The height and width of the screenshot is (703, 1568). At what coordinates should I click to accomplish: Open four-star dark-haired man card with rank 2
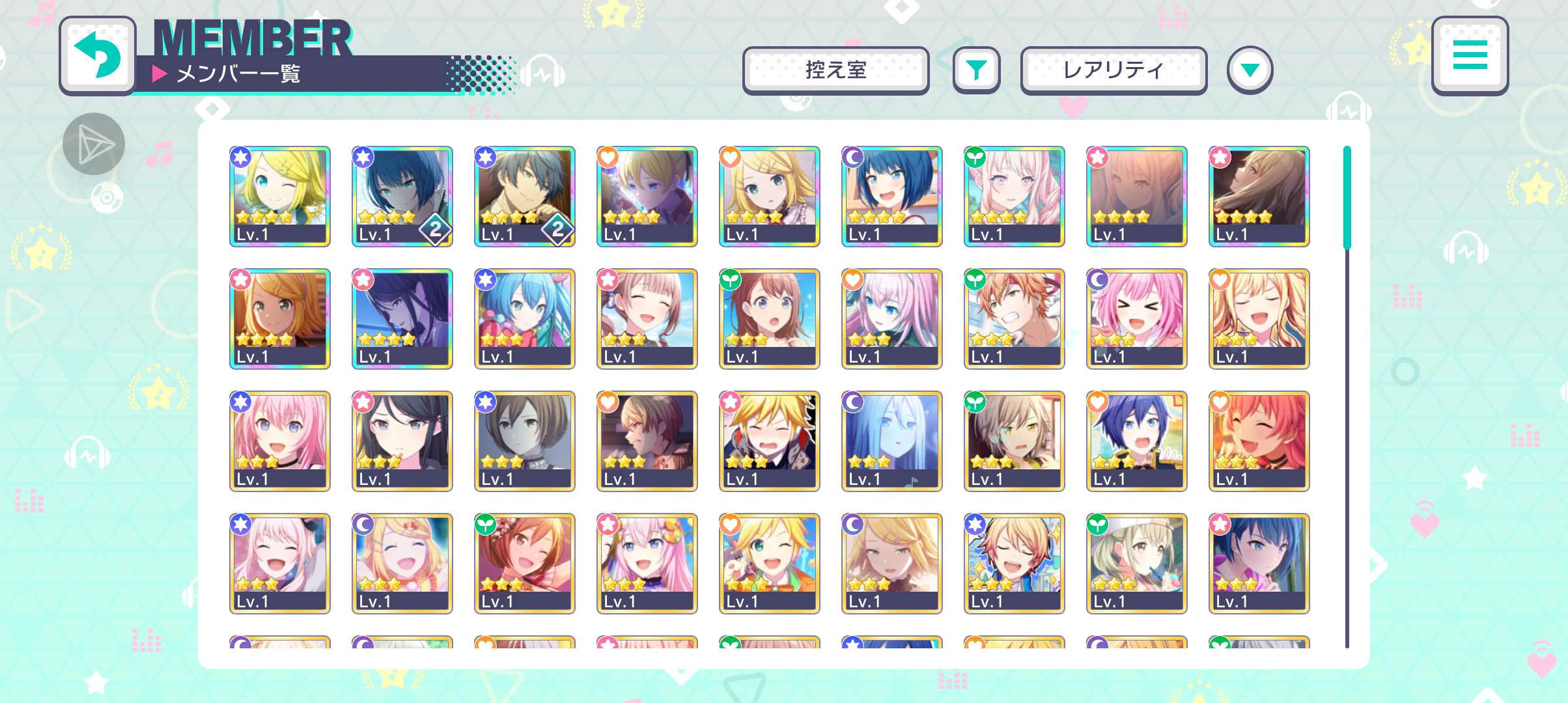coord(525,196)
